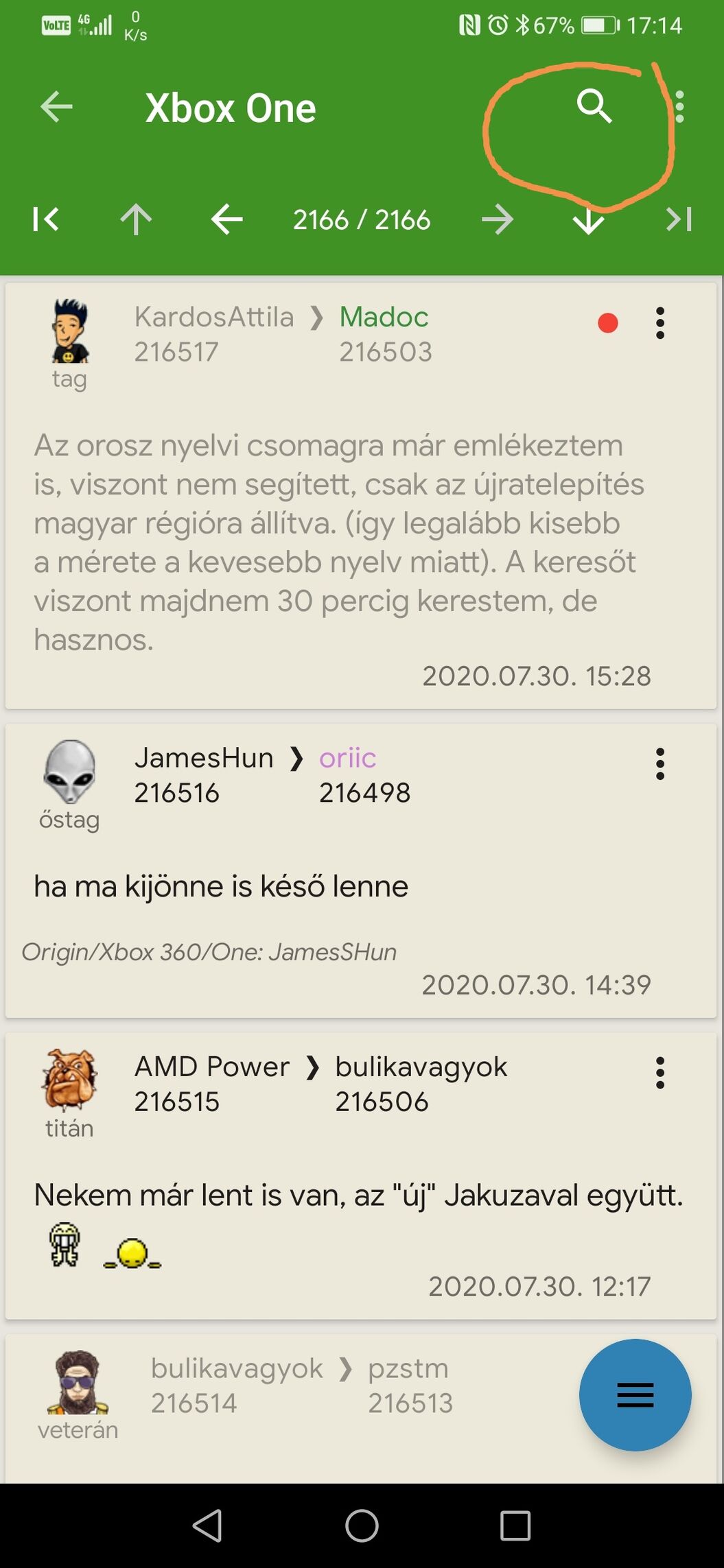The image size is (724, 1568).
Task: View JamesHun's profile avatar
Action: 69,772
